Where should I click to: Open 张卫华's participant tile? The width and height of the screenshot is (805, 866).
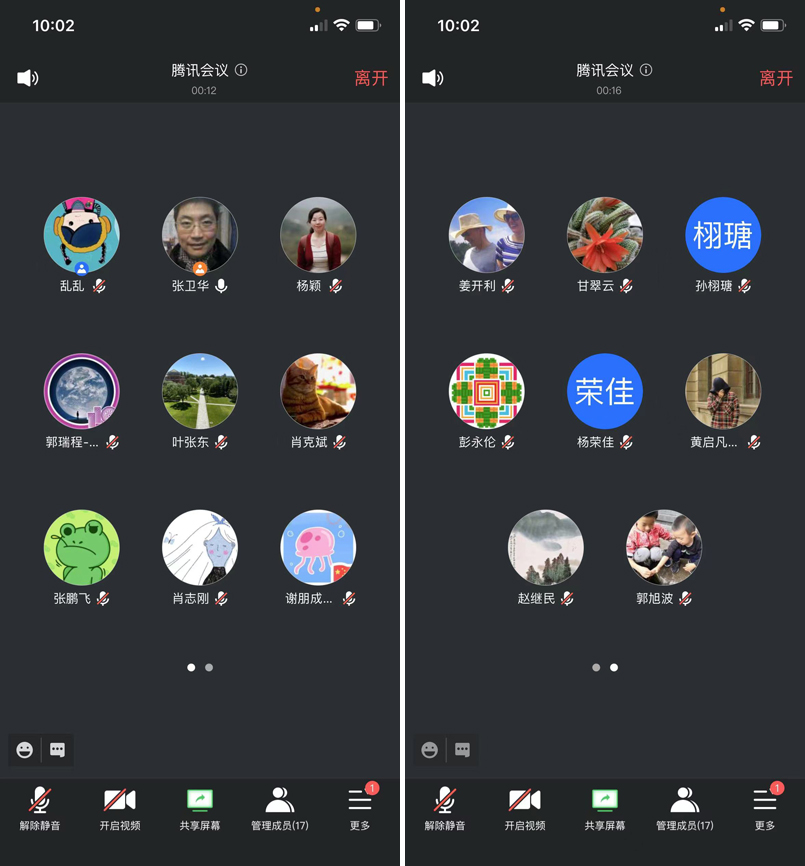coord(200,235)
